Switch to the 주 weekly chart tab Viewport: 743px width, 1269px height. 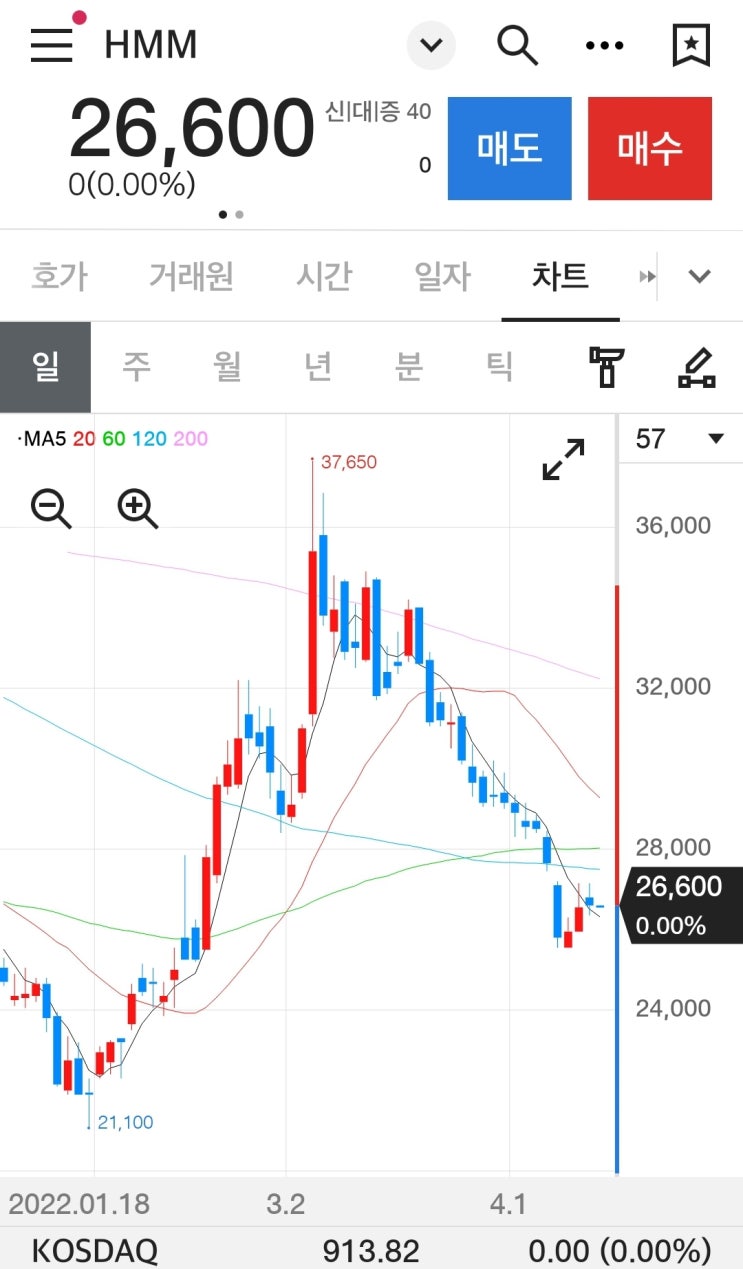pyautogui.click(x=137, y=367)
